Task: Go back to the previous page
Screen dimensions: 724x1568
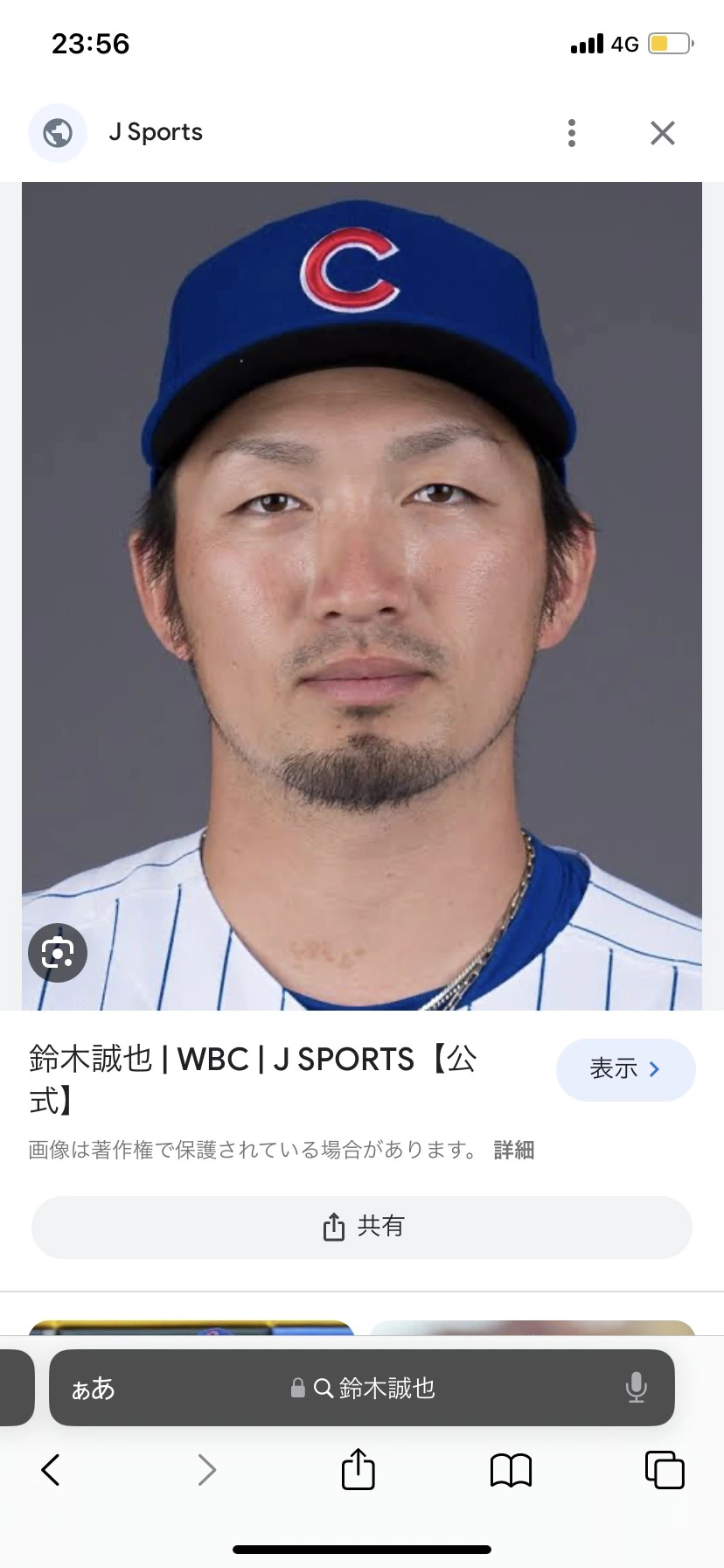Action: point(51,1470)
